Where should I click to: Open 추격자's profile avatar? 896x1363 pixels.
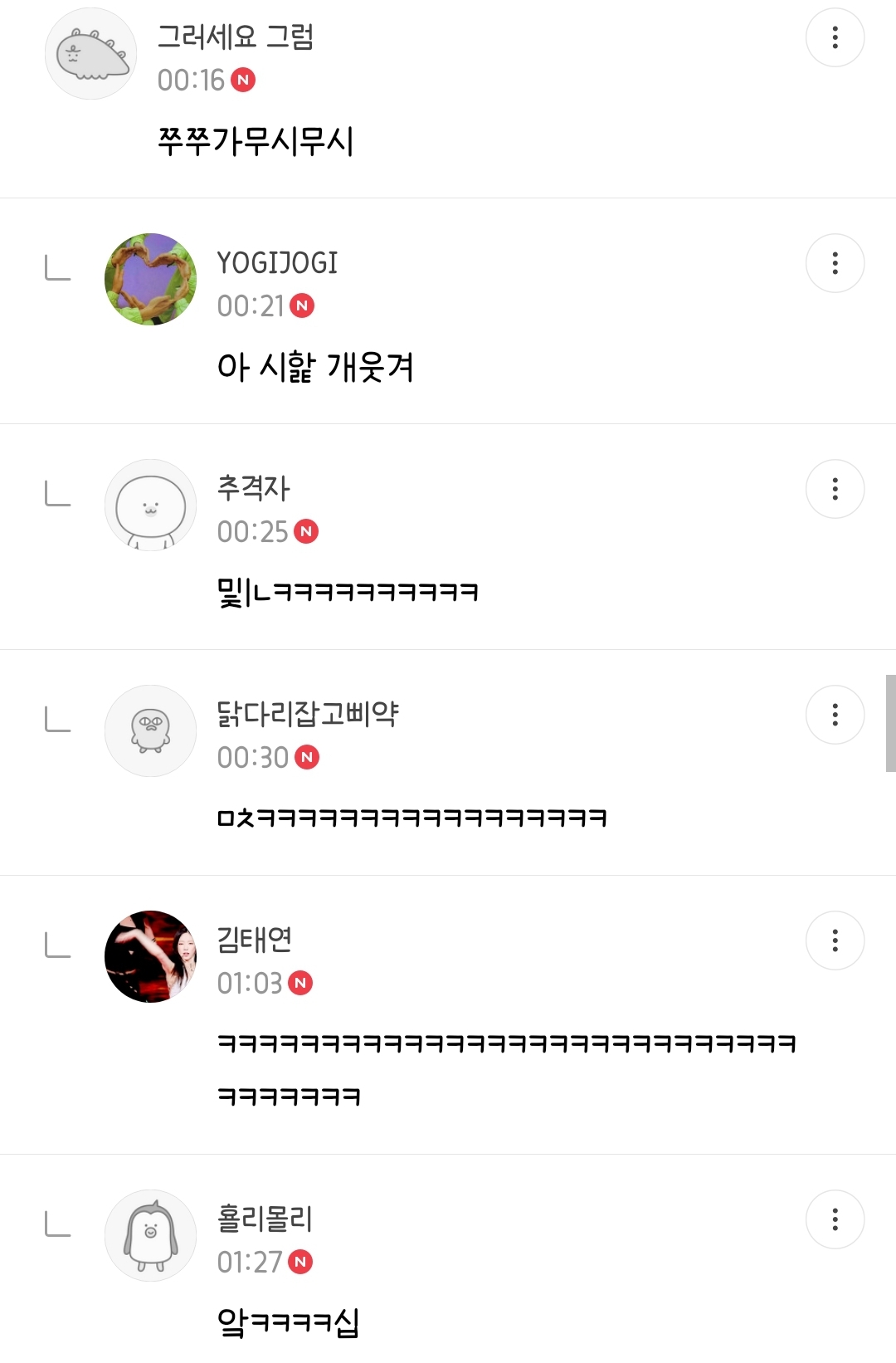tap(150, 506)
